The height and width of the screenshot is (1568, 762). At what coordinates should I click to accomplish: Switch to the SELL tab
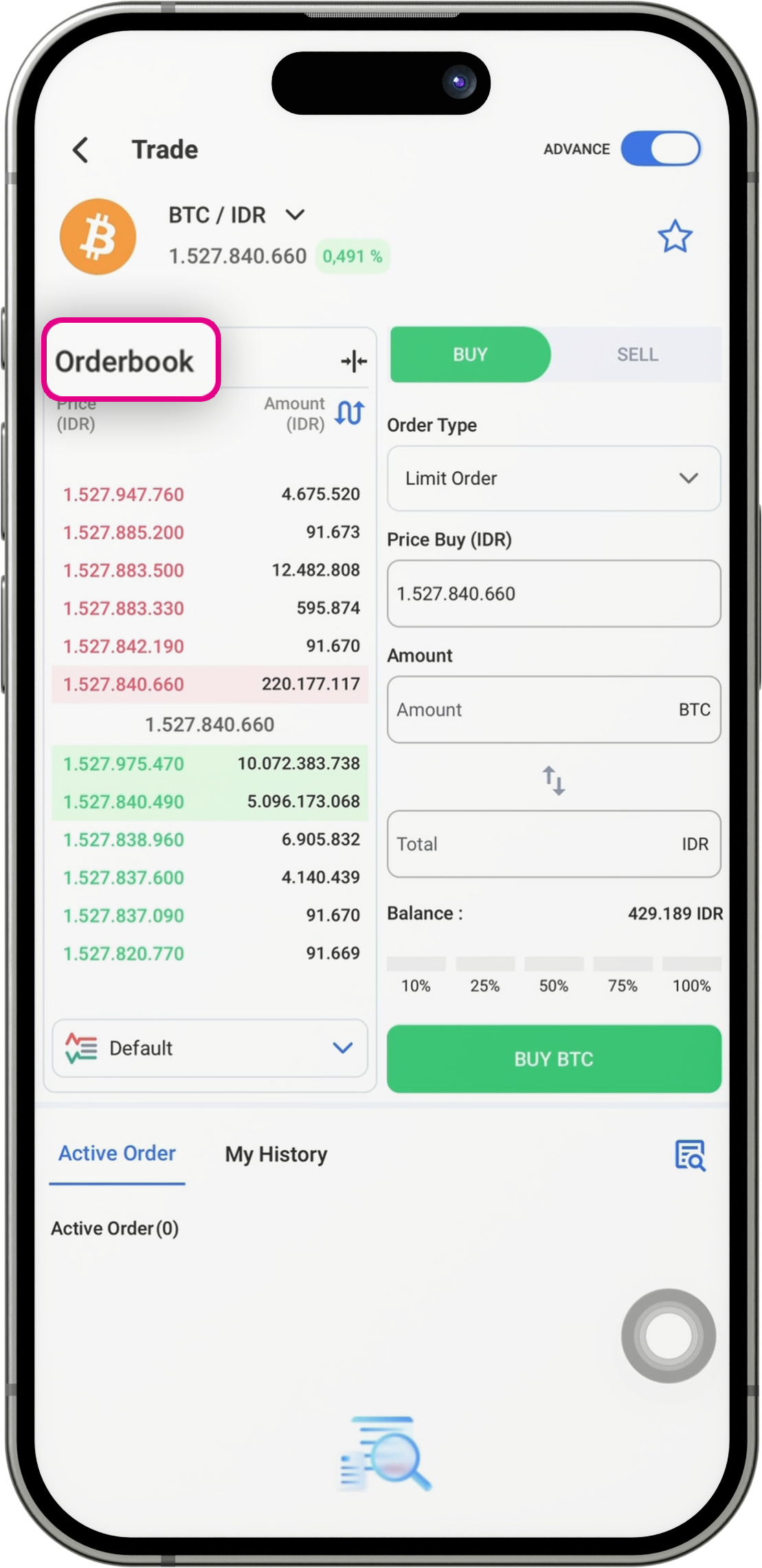[637, 354]
